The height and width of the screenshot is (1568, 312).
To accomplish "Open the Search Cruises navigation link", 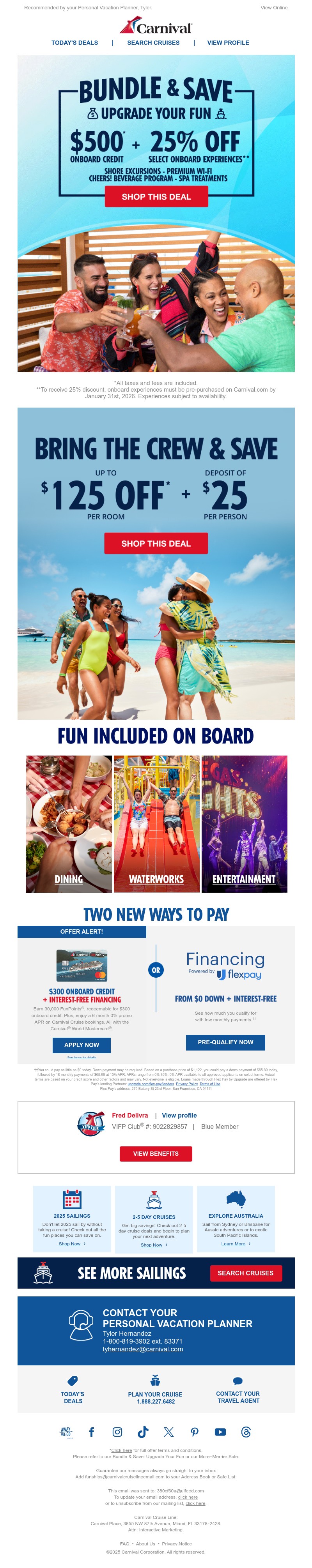I will click(153, 42).
